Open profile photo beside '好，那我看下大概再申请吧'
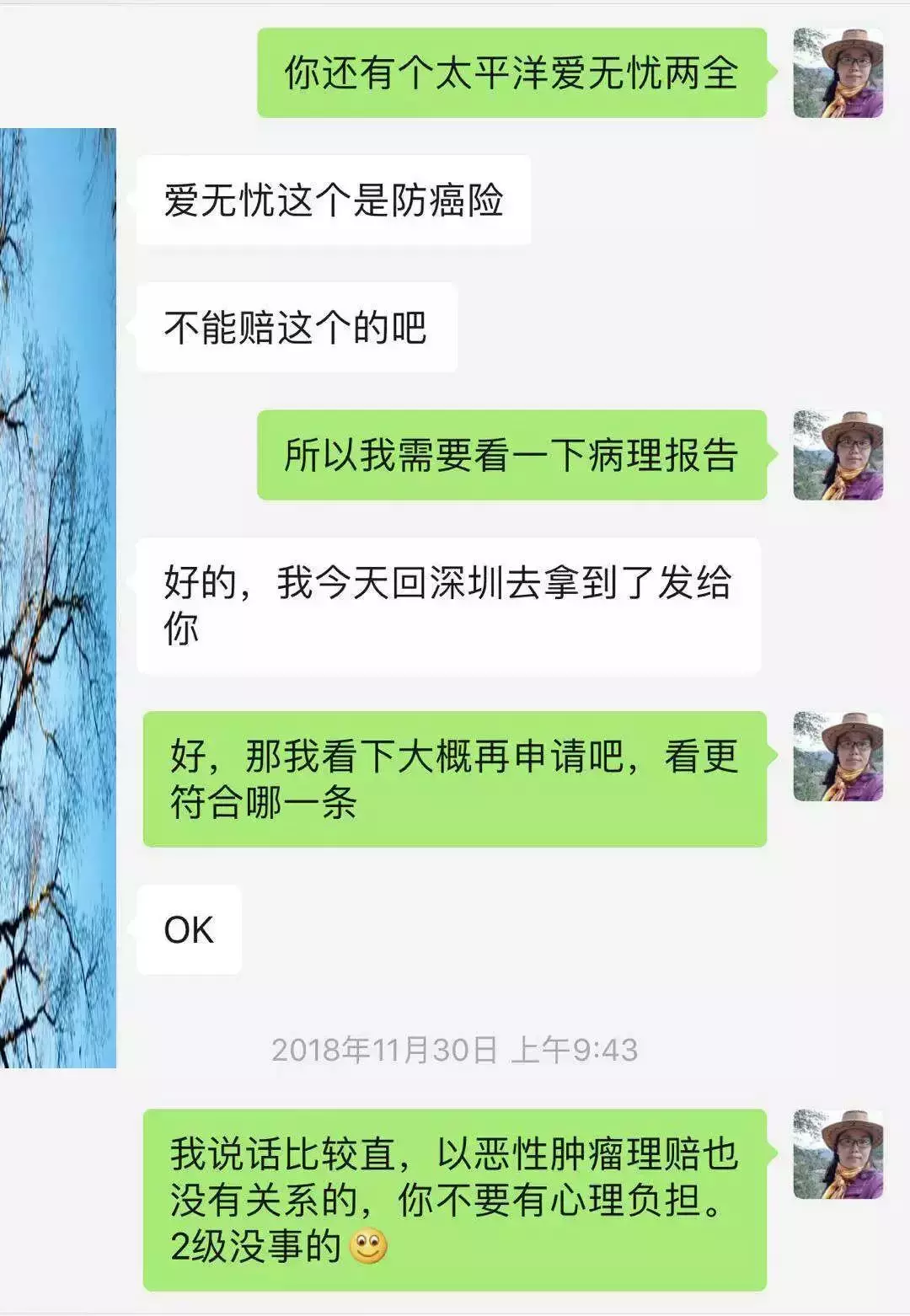Image resolution: width=910 pixels, height=1316 pixels. click(x=838, y=756)
